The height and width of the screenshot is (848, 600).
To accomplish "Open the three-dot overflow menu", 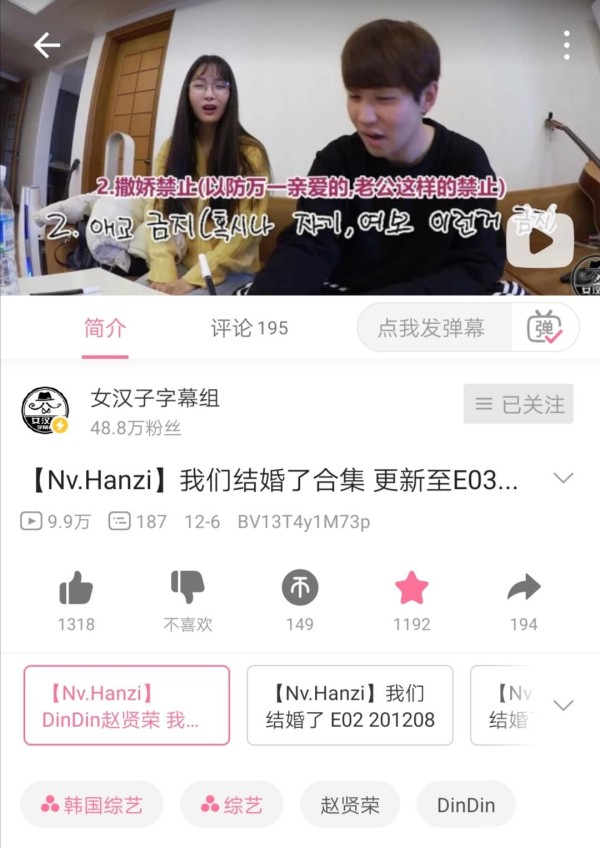I will coord(566,44).
